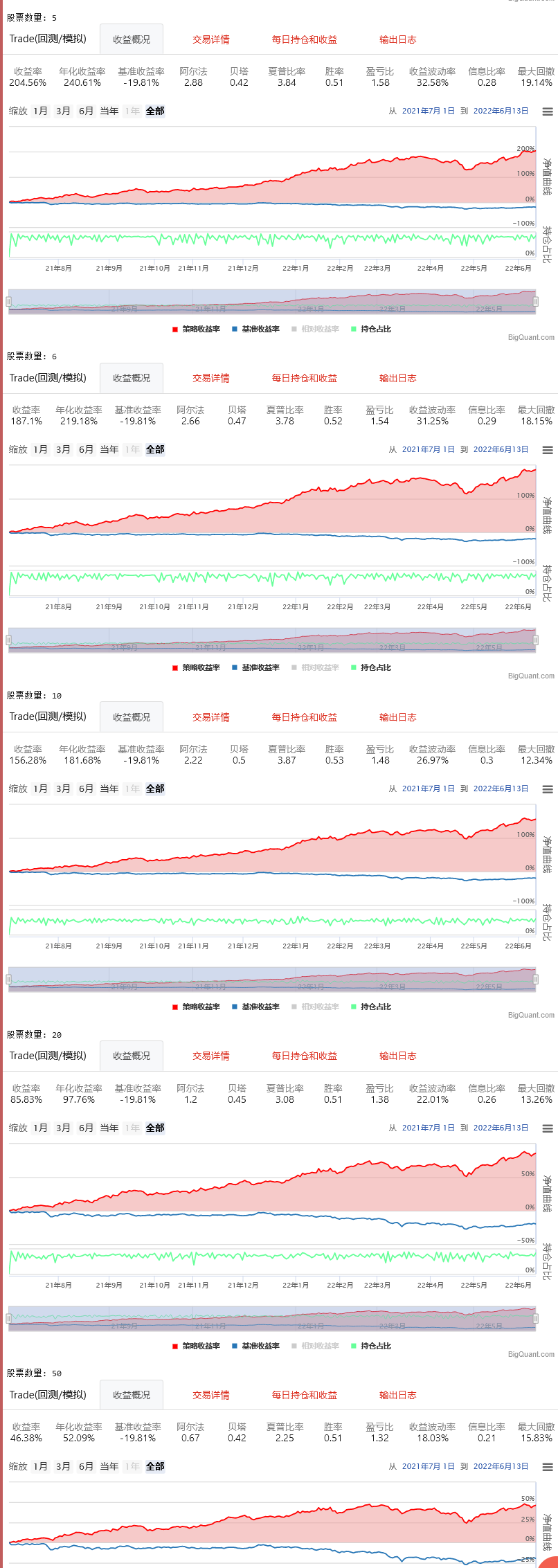The height and width of the screenshot is (1568, 558).
Task: Open 交易详情 tab in the 股票数量 6 panel
Action: coord(211,378)
